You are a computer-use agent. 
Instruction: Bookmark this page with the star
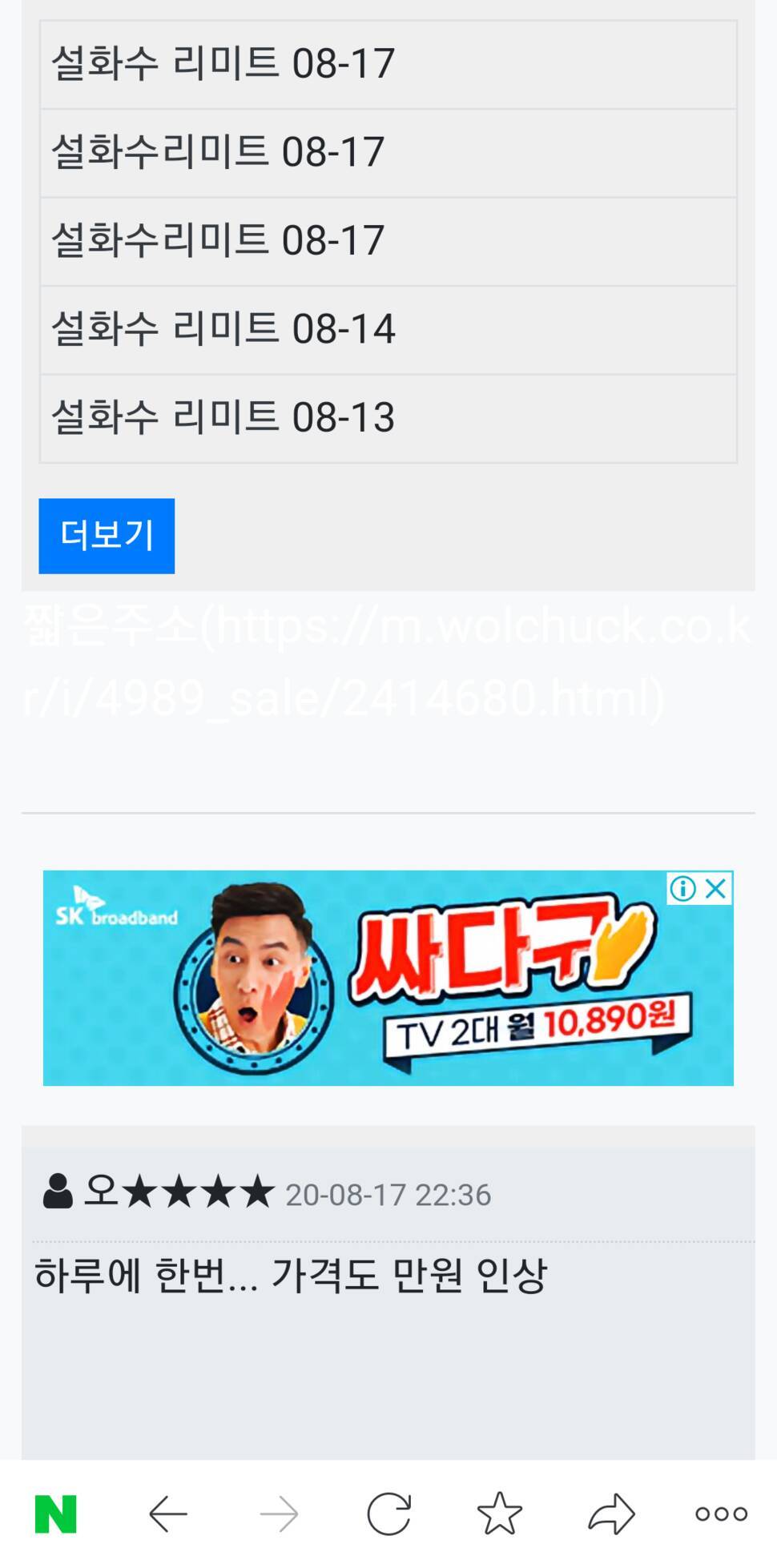tap(499, 1514)
